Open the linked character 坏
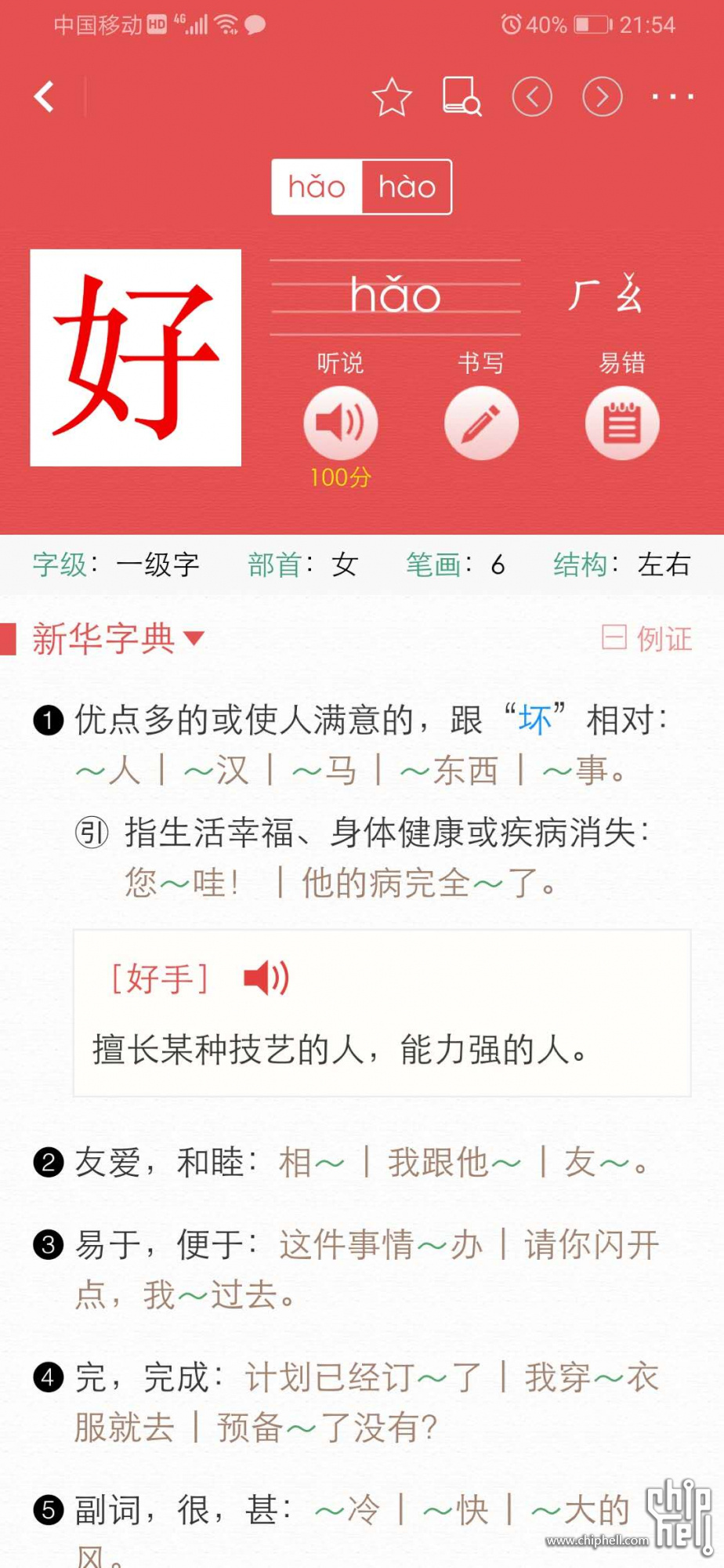The image size is (724, 1568). click(535, 720)
